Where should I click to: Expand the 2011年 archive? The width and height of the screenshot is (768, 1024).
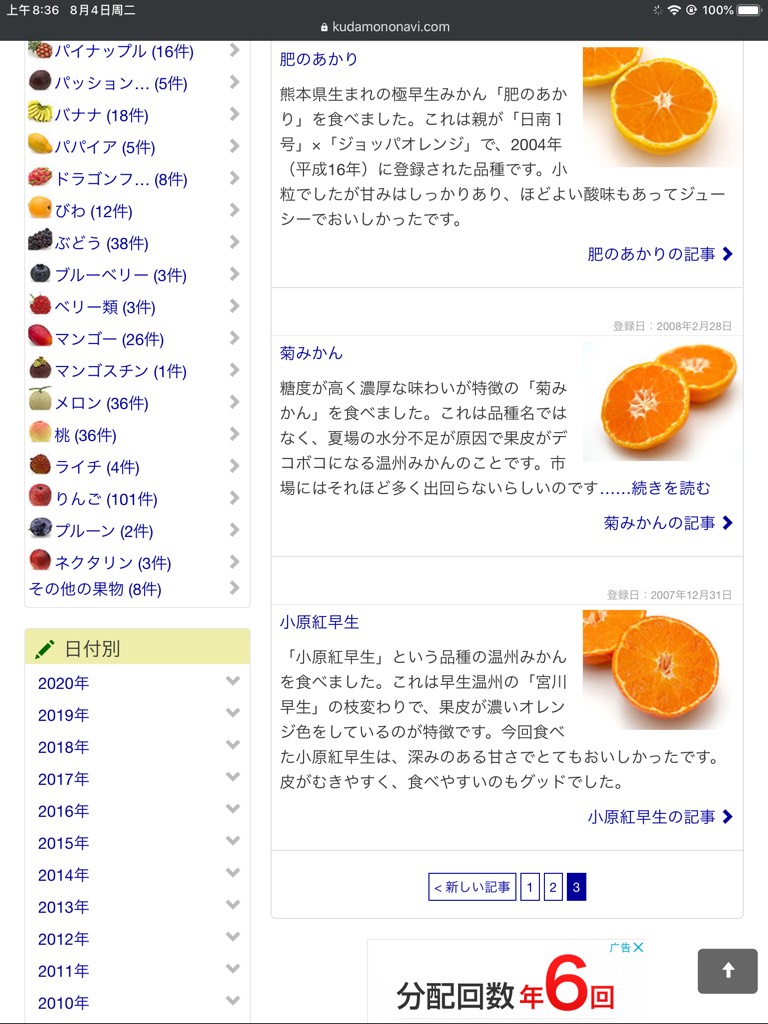tap(137, 971)
